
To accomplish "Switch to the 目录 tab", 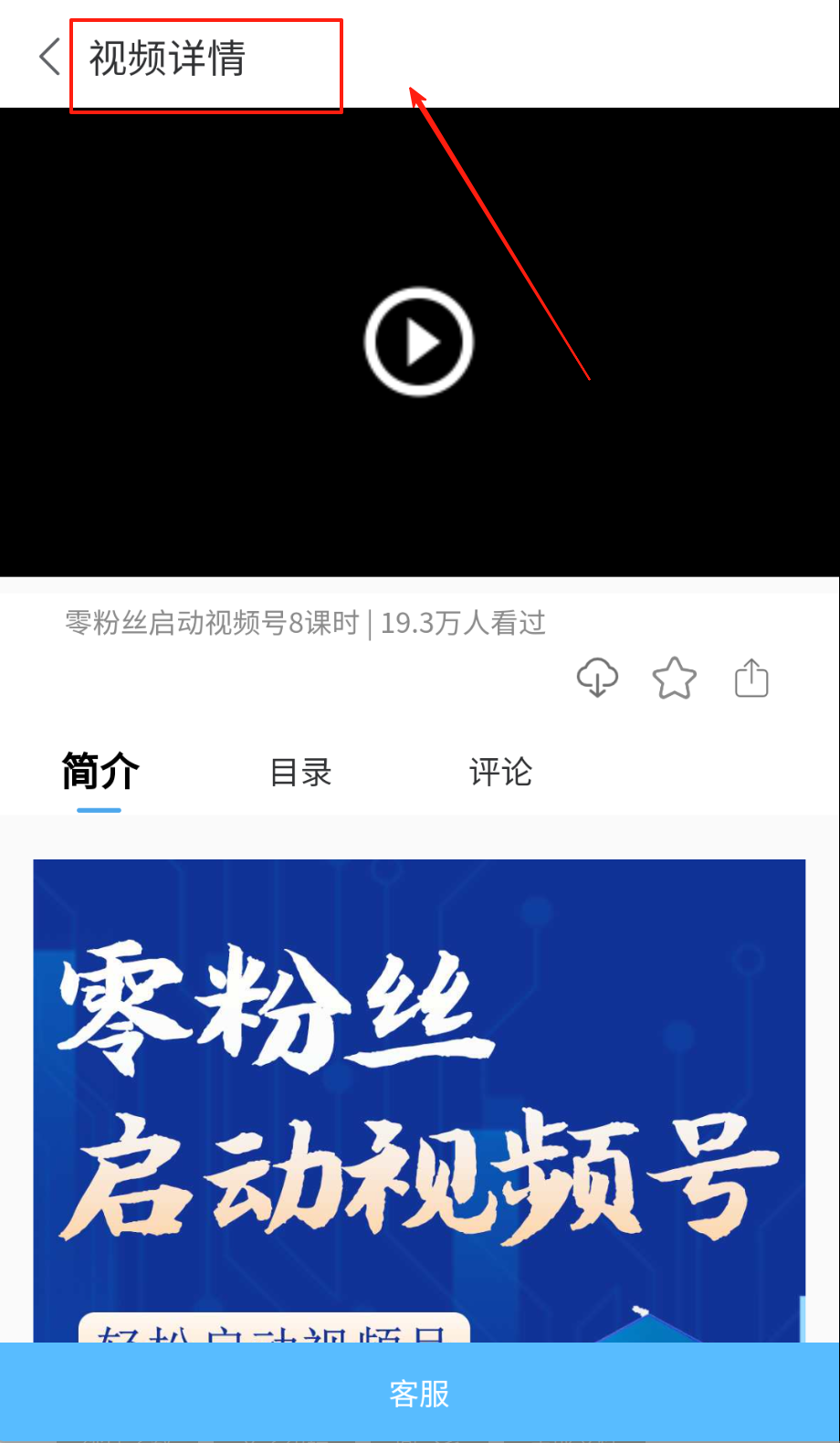I will [300, 772].
